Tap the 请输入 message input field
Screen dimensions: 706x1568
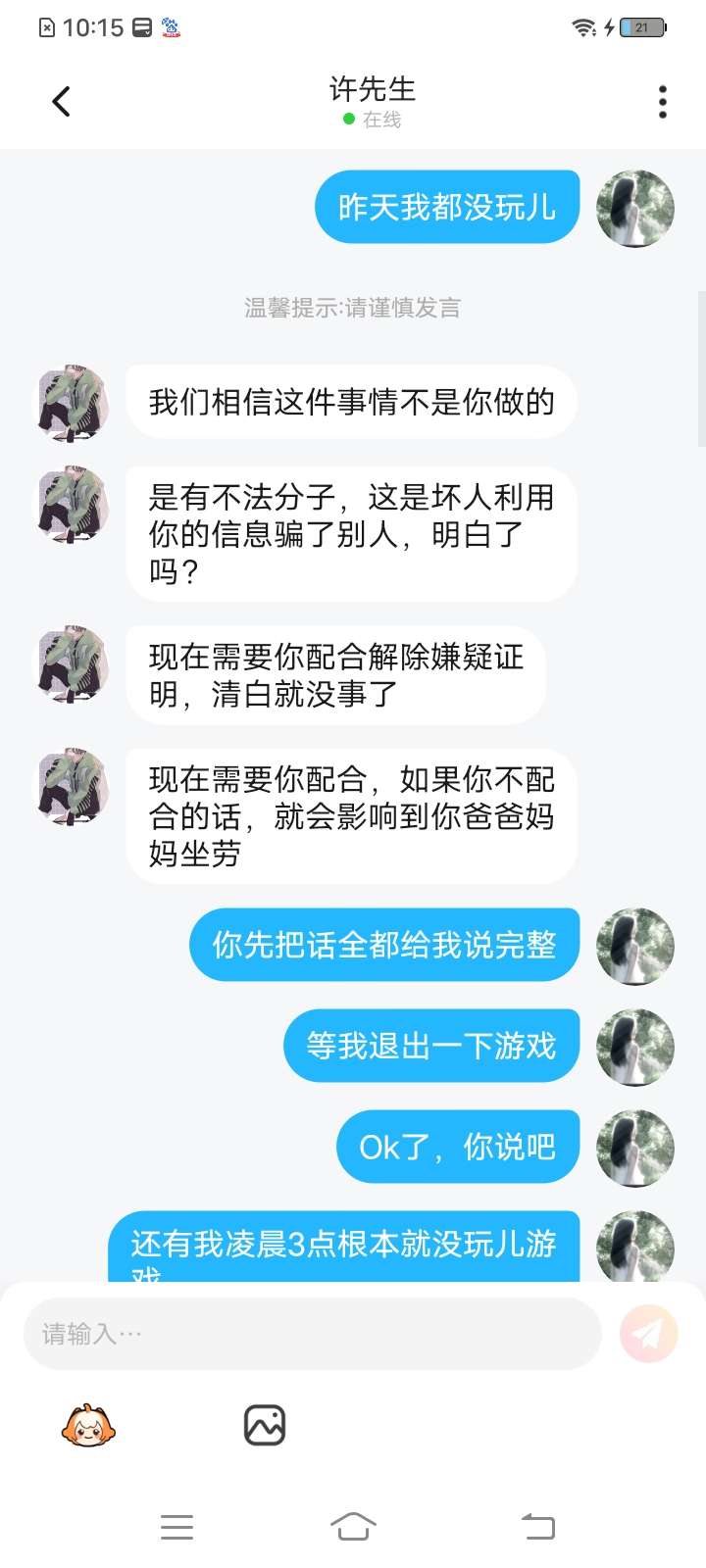(x=312, y=1334)
